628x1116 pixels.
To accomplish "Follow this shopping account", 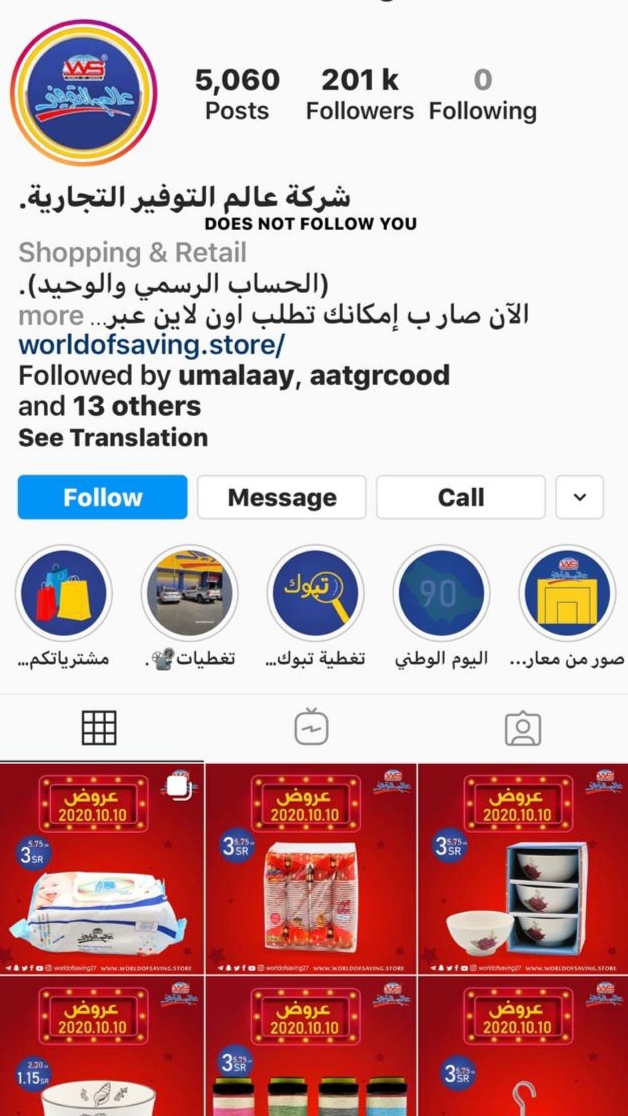I will pos(102,497).
